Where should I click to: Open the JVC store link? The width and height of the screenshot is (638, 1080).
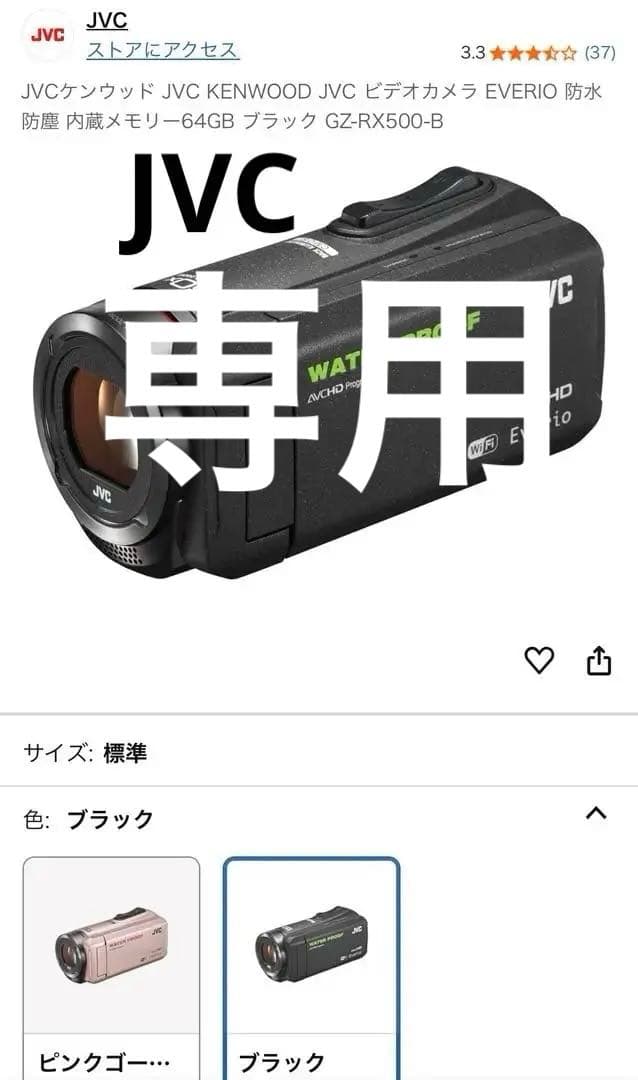[x=162, y=50]
